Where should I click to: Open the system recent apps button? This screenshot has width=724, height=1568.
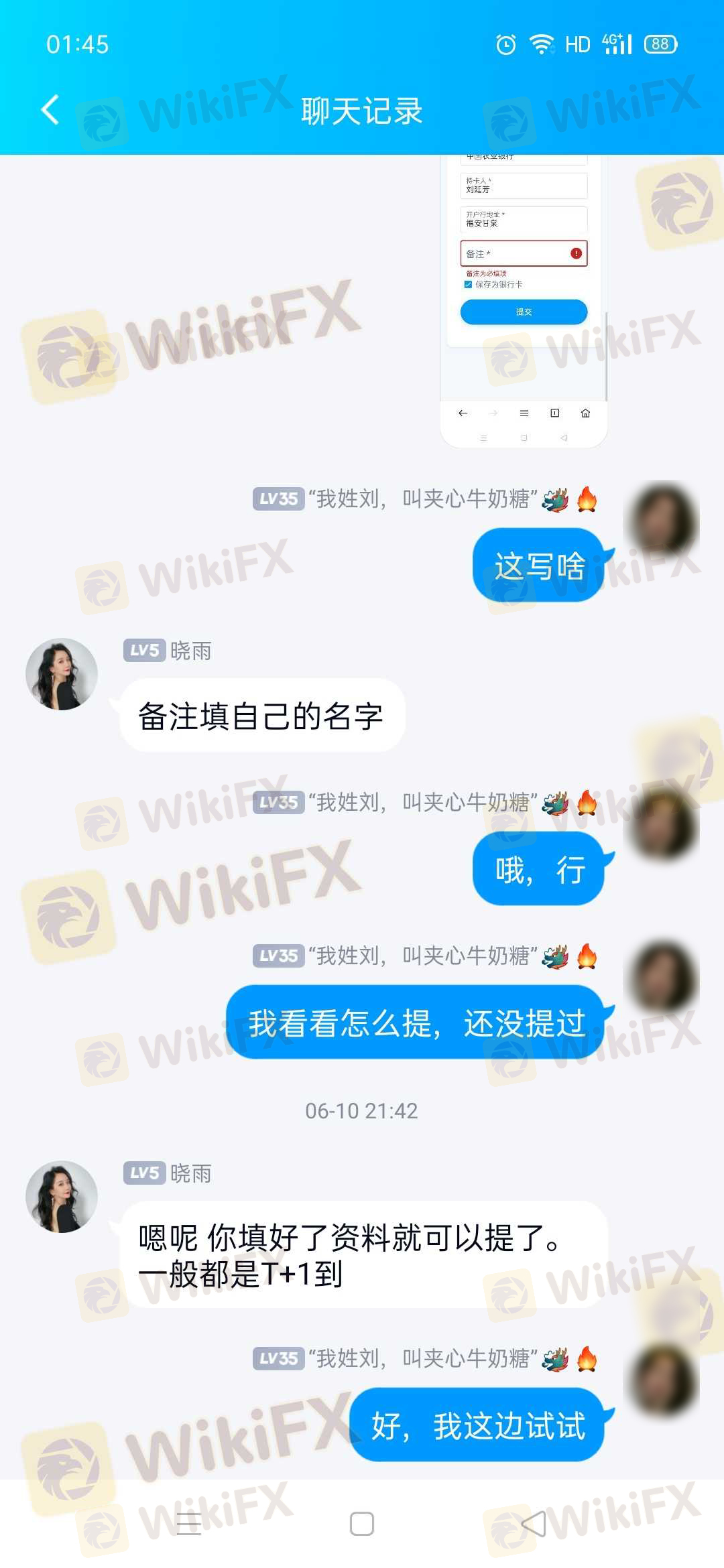tap(189, 1523)
